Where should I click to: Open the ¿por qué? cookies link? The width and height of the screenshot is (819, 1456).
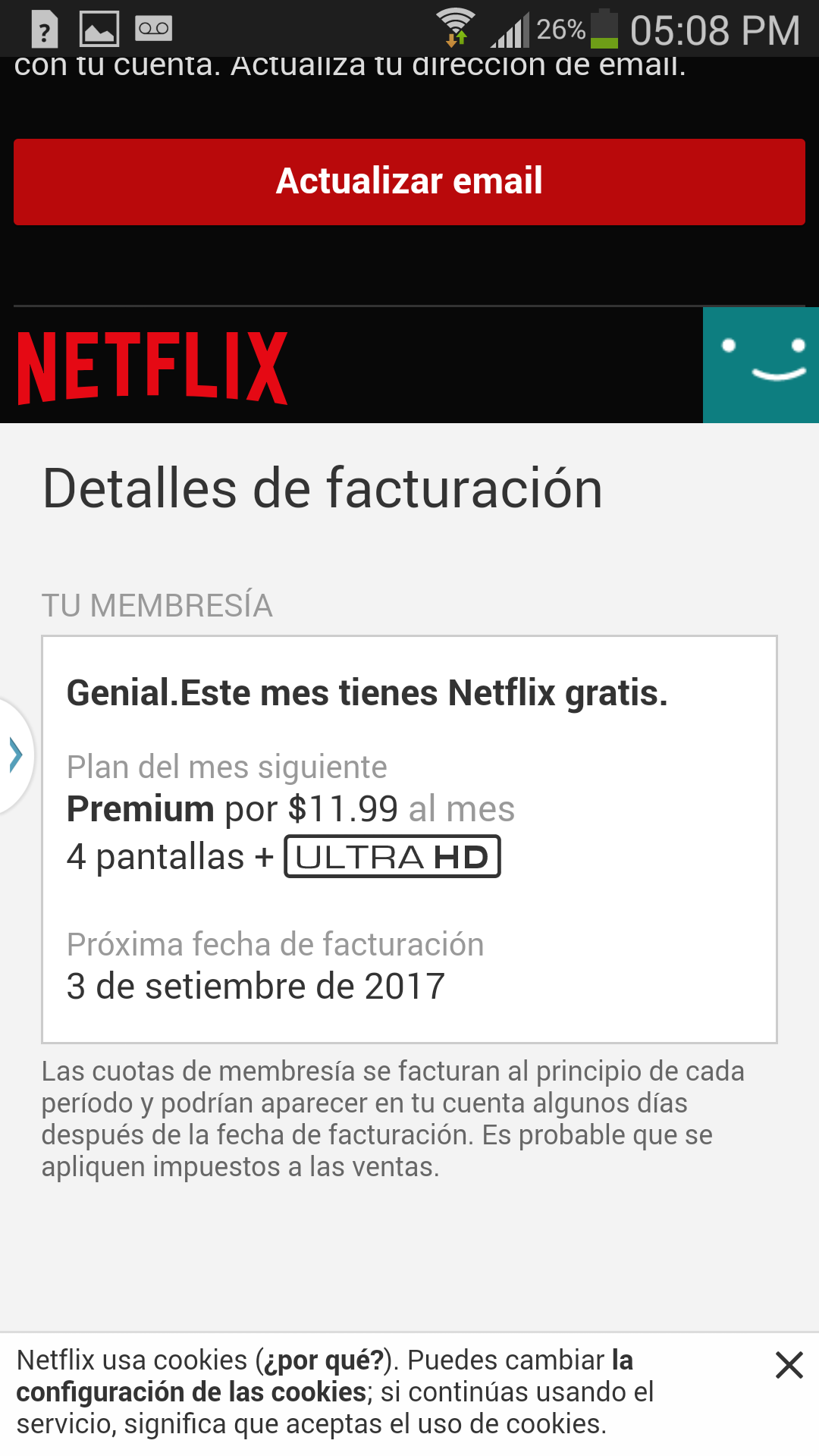322,1360
